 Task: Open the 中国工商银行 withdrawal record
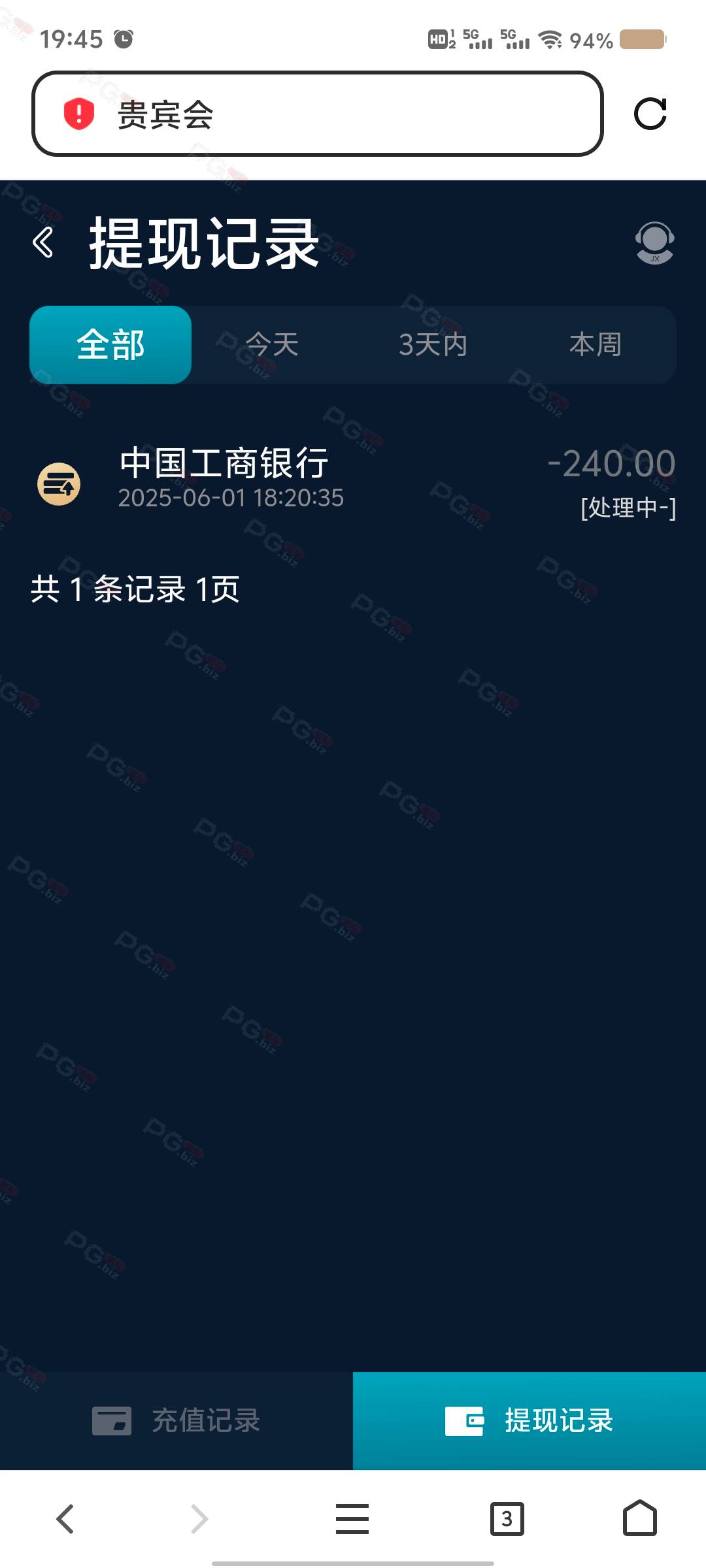point(353,483)
